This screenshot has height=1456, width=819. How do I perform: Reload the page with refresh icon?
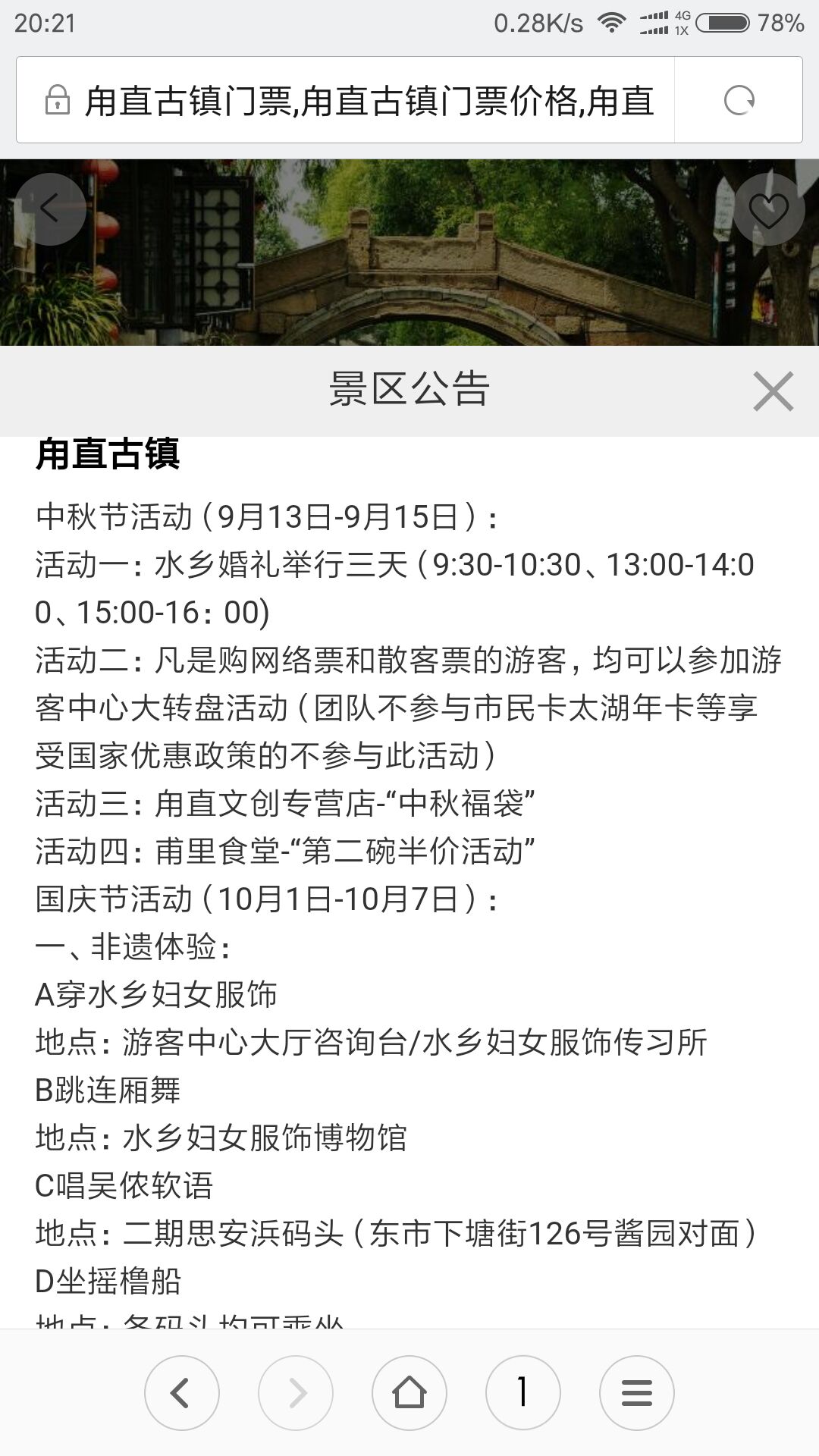pyautogui.click(x=739, y=100)
